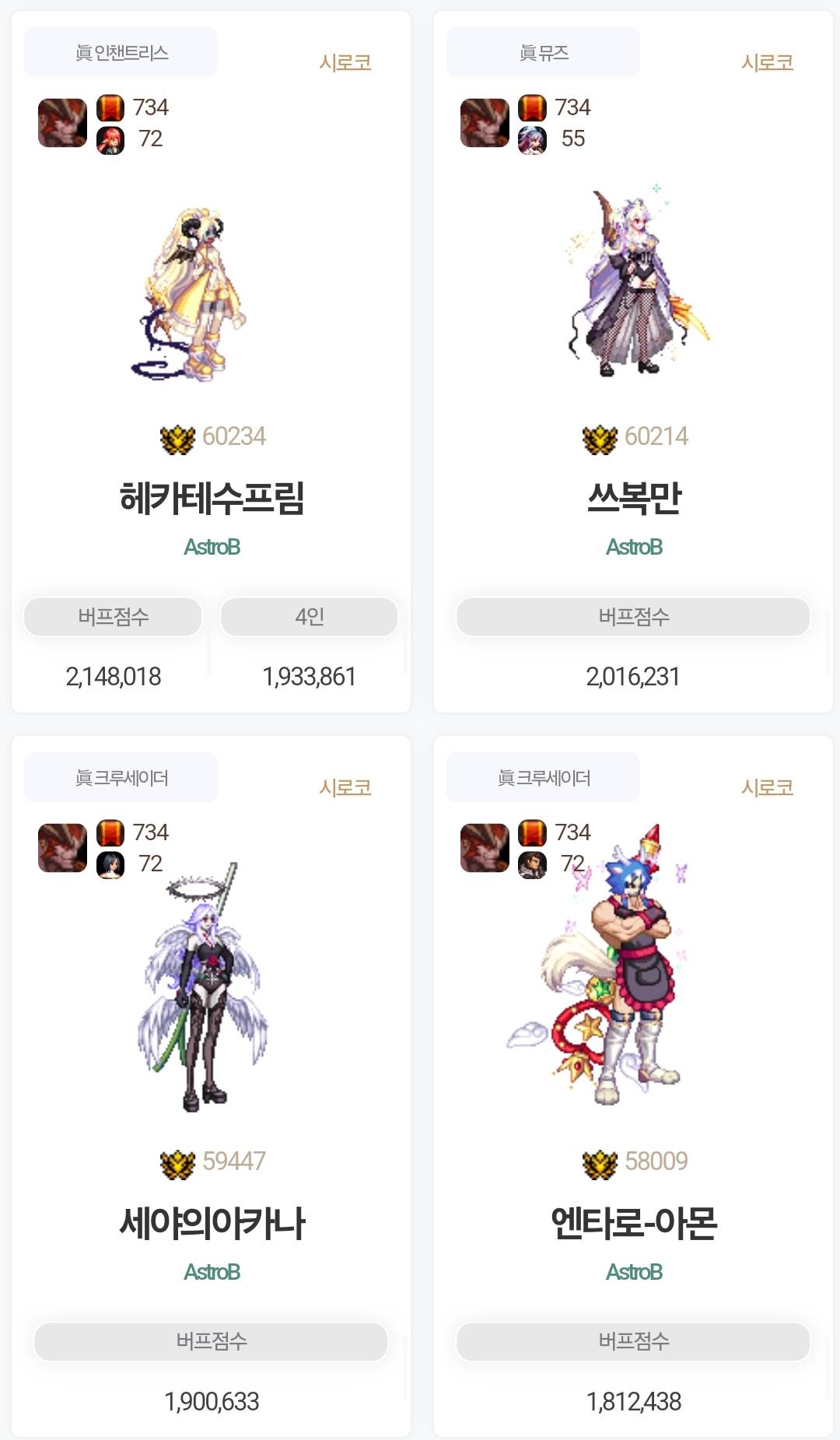Open the 쓰복만 character card
This screenshot has width=840, height=1440.
[x=633, y=498]
